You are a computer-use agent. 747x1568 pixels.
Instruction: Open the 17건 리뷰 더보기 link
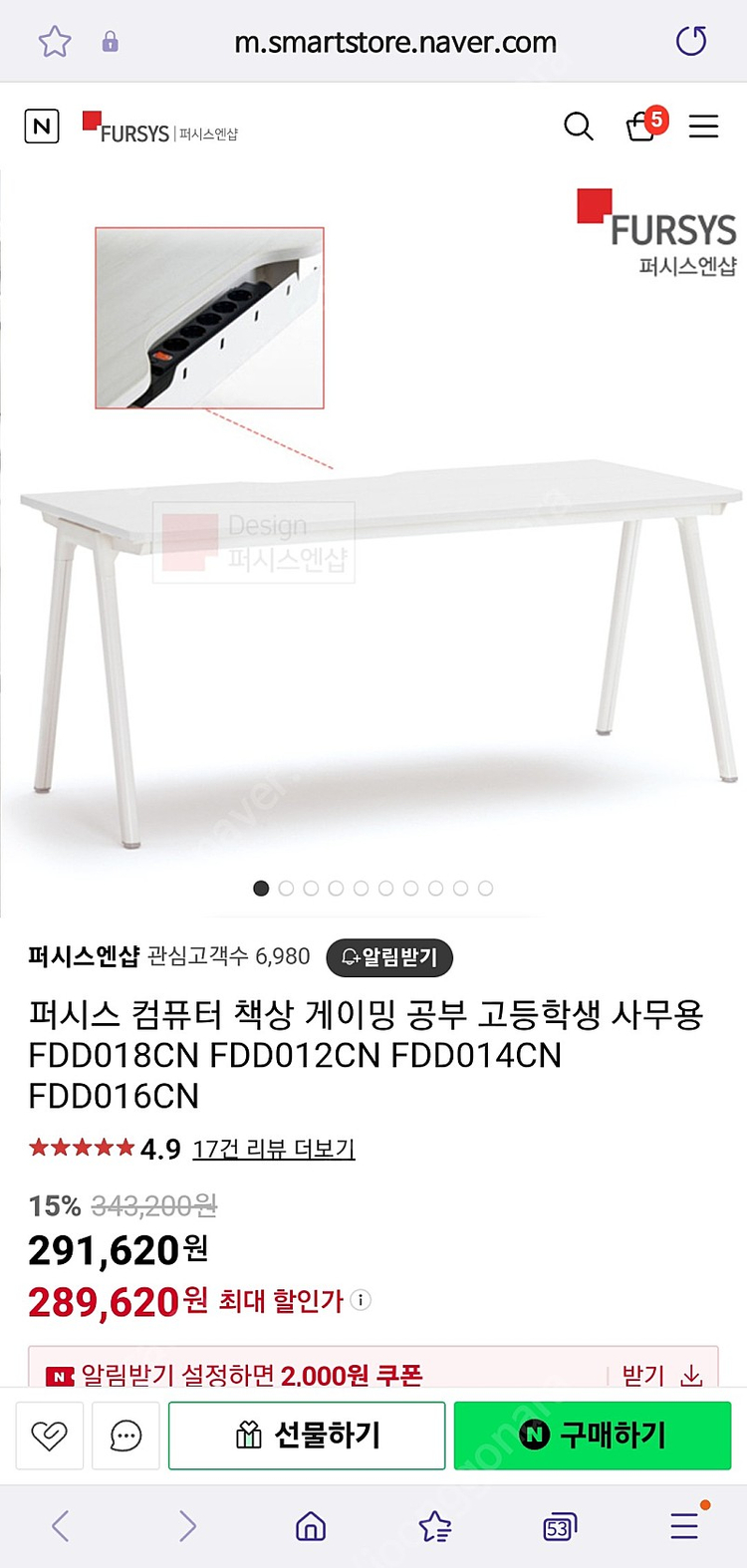[x=274, y=1149]
